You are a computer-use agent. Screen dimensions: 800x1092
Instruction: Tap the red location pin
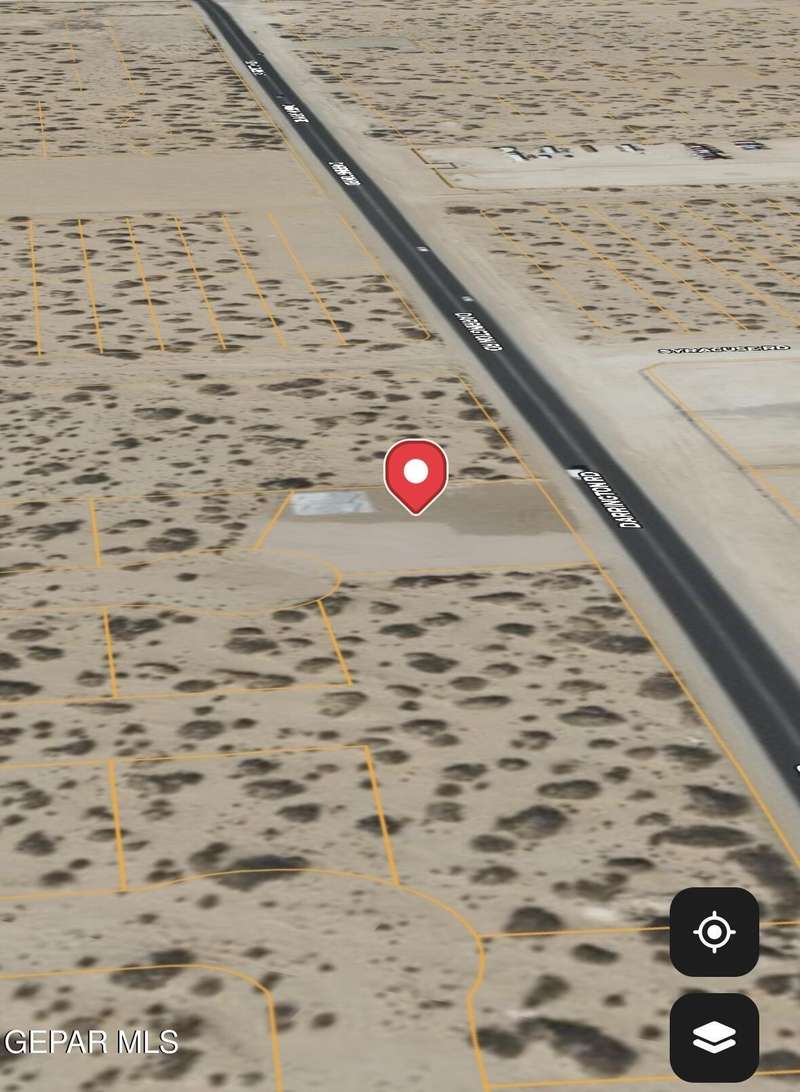416,475
